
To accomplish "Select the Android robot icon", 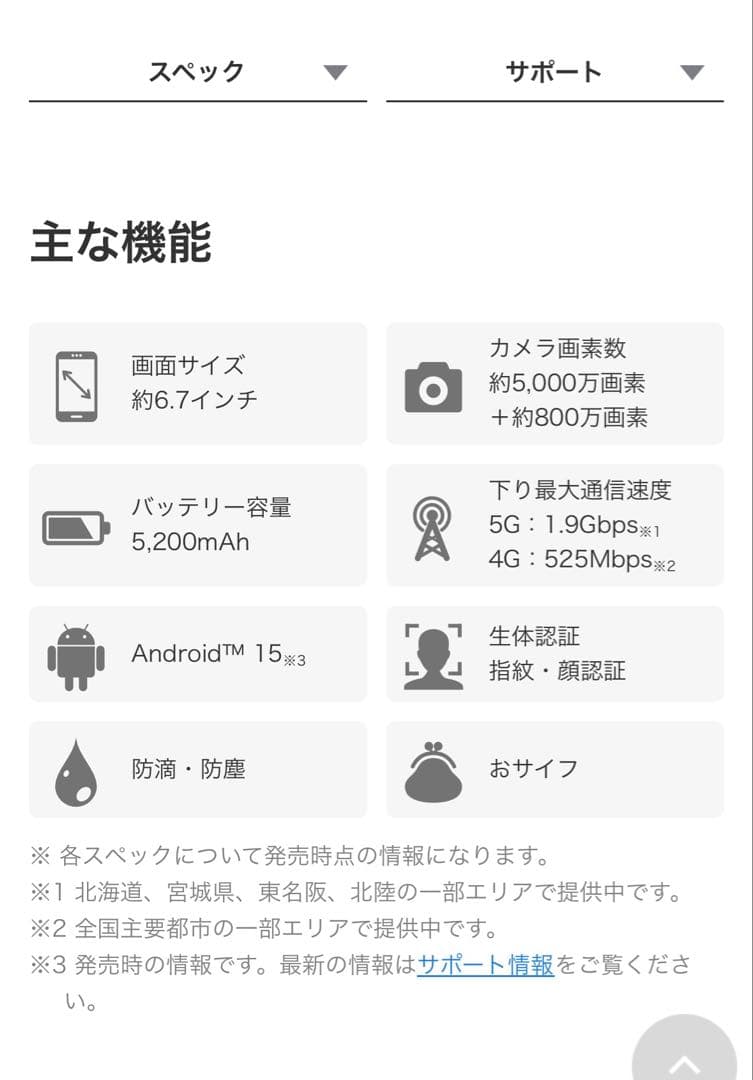I will 78,654.
